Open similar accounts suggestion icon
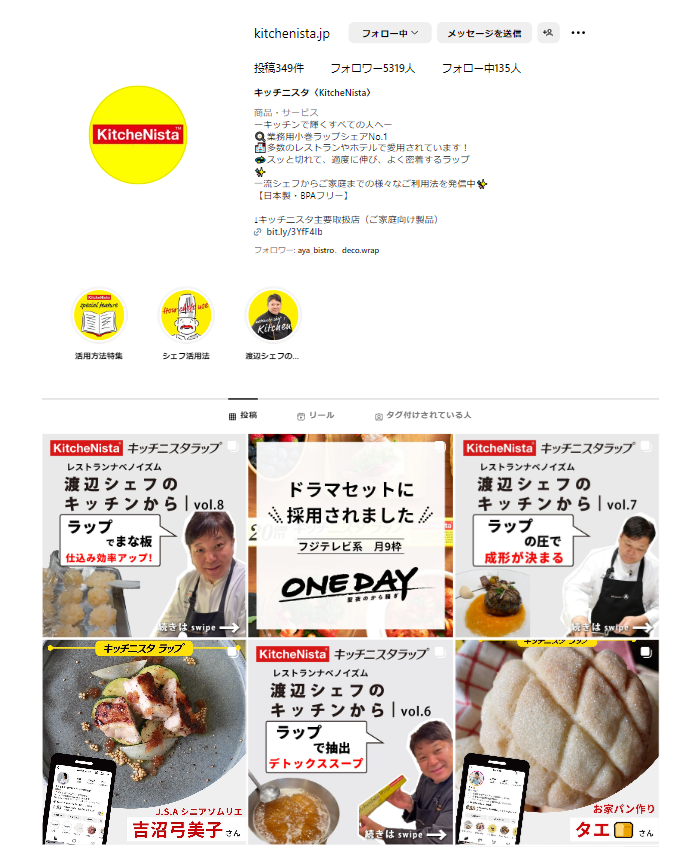Viewport: 689px width, 847px height. (x=548, y=33)
